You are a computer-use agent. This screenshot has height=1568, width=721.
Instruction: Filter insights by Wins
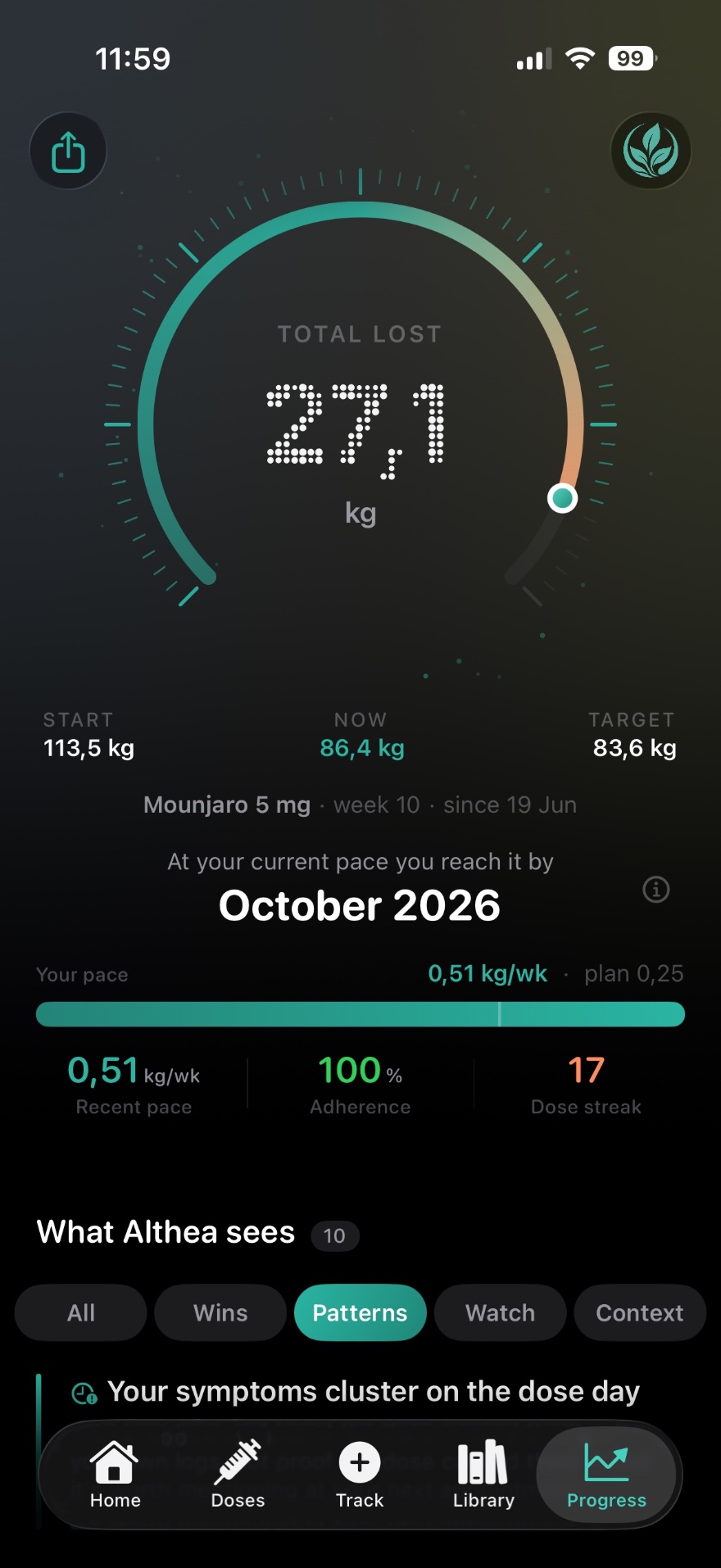(x=220, y=1312)
